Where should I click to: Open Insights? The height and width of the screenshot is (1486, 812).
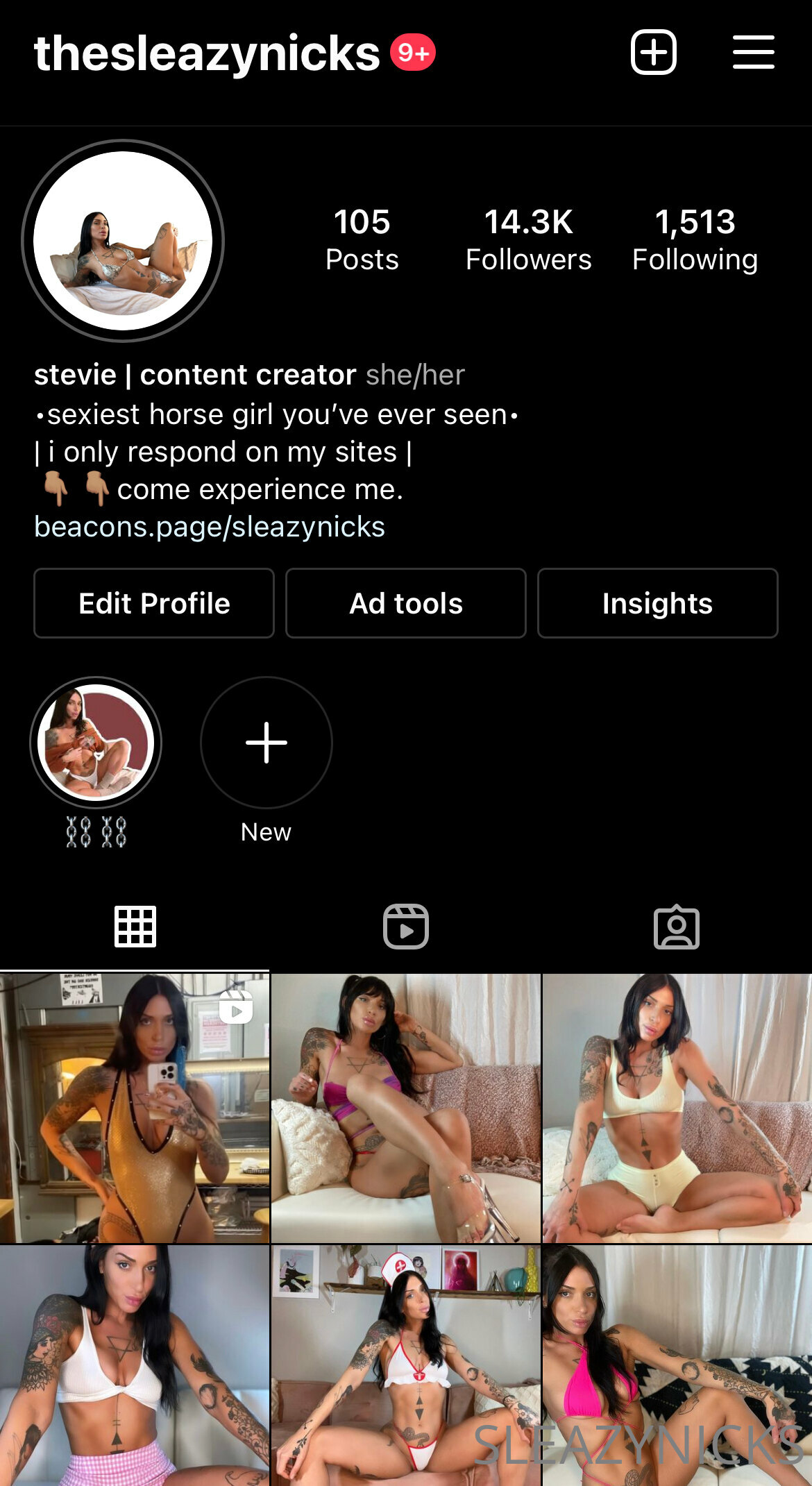pyautogui.click(x=658, y=603)
